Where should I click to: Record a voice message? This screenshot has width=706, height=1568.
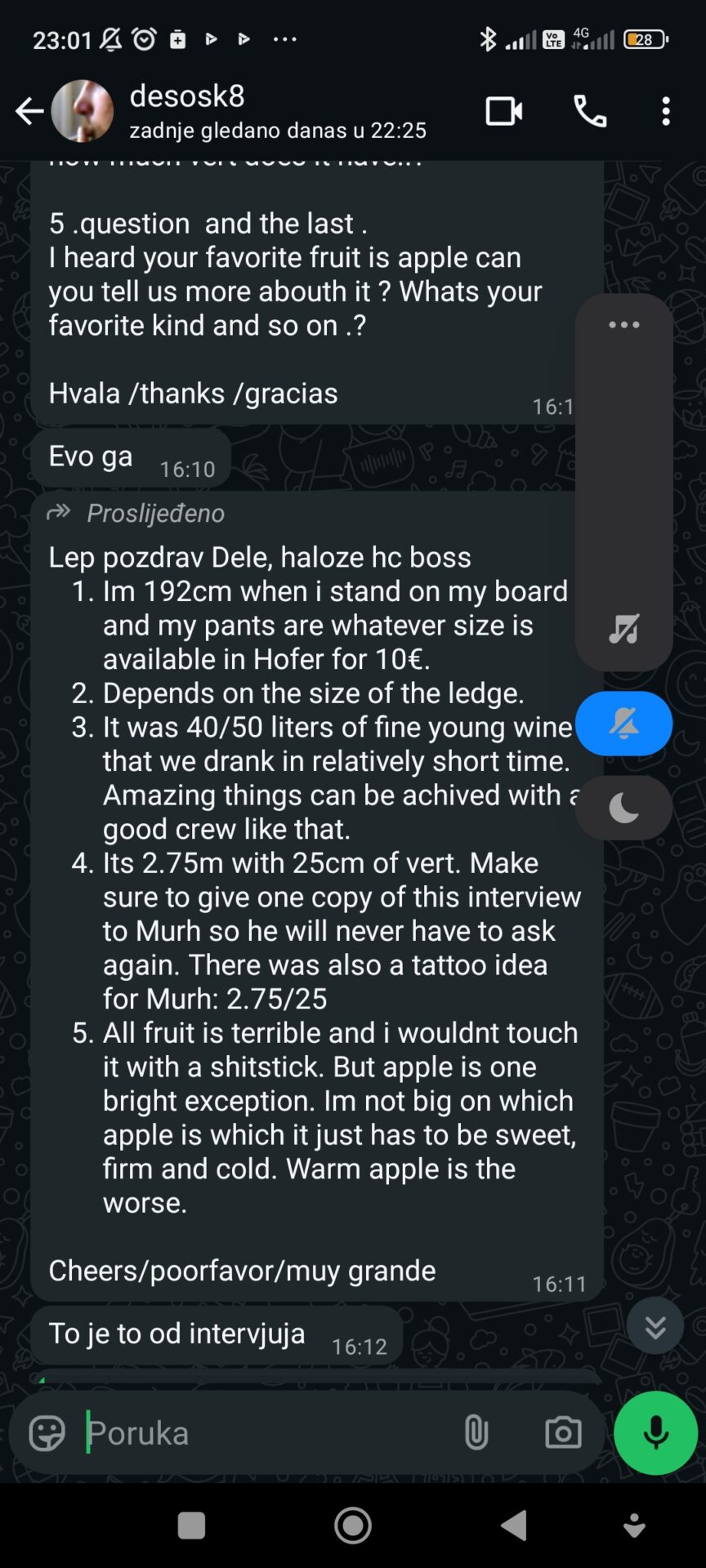pyautogui.click(x=655, y=1433)
